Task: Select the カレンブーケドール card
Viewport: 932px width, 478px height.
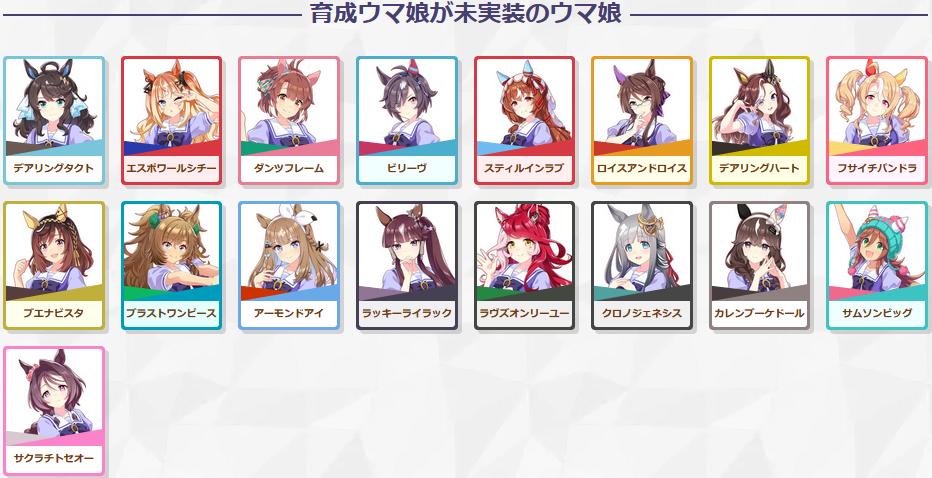Action: pyautogui.click(x=760, y=265)
